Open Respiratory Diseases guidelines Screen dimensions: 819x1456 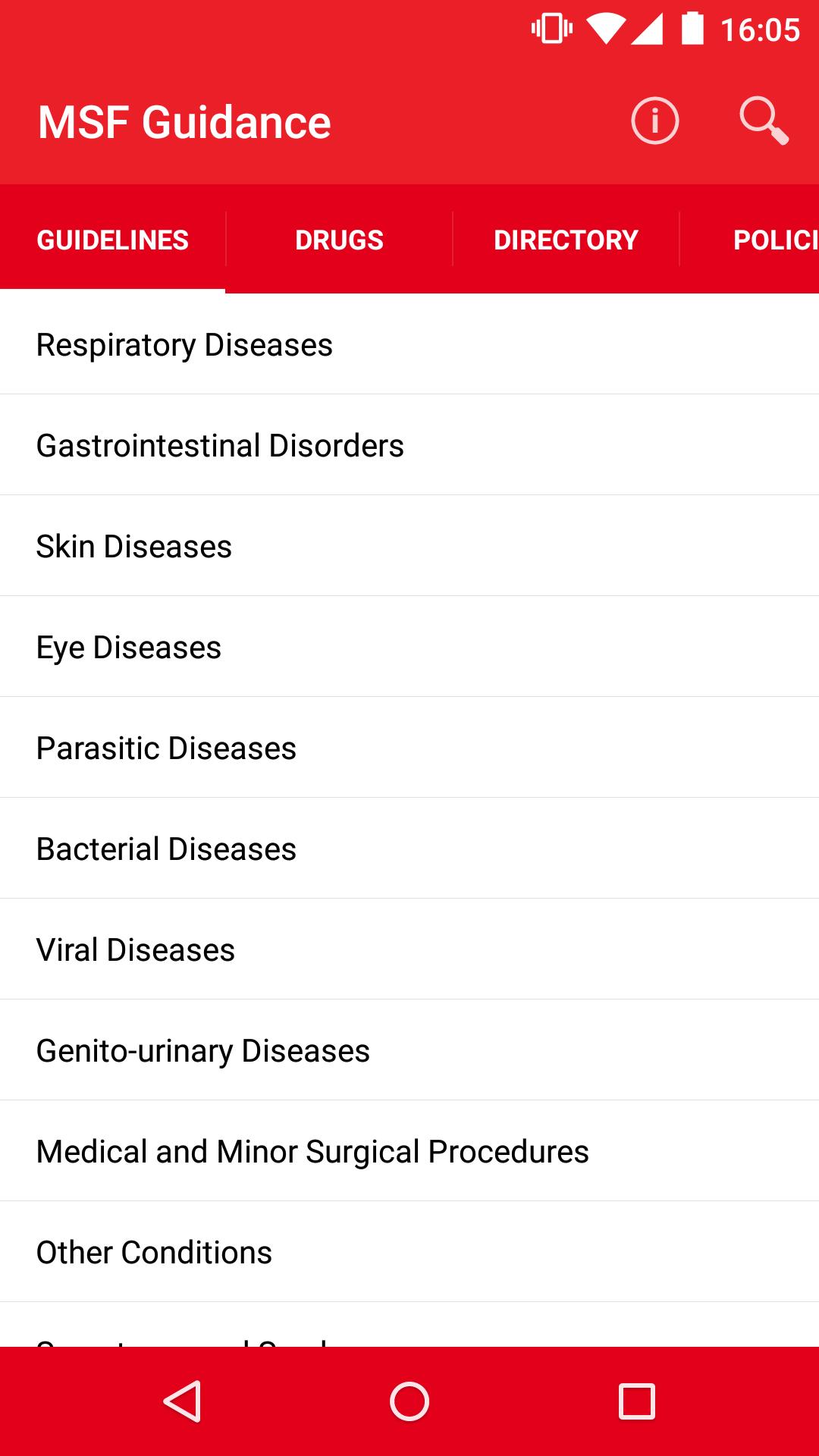tap(184, 344)
